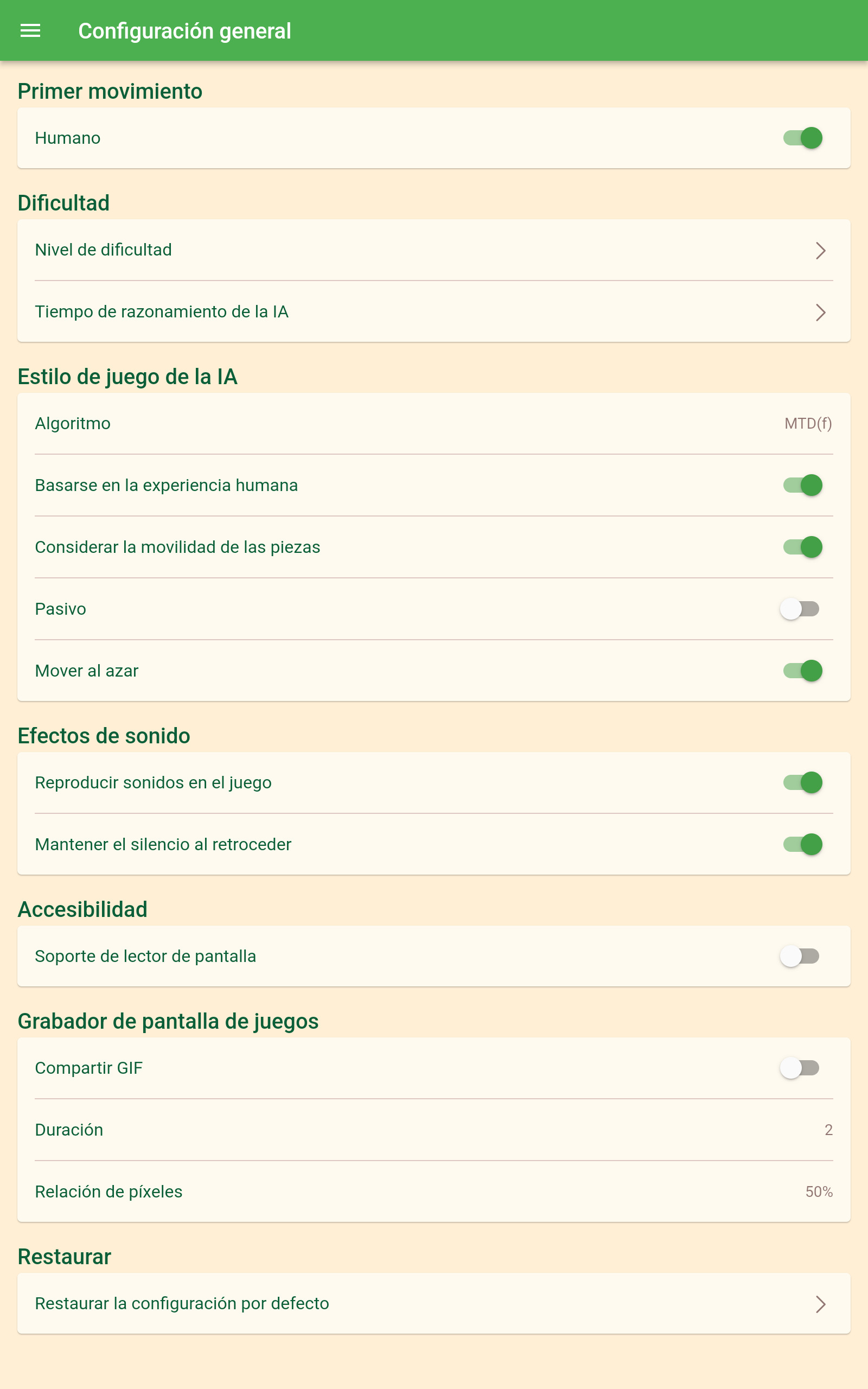Enable the Pasivo switch
The height and width of the screenshot is (1389, 868).
pos(799,609)
